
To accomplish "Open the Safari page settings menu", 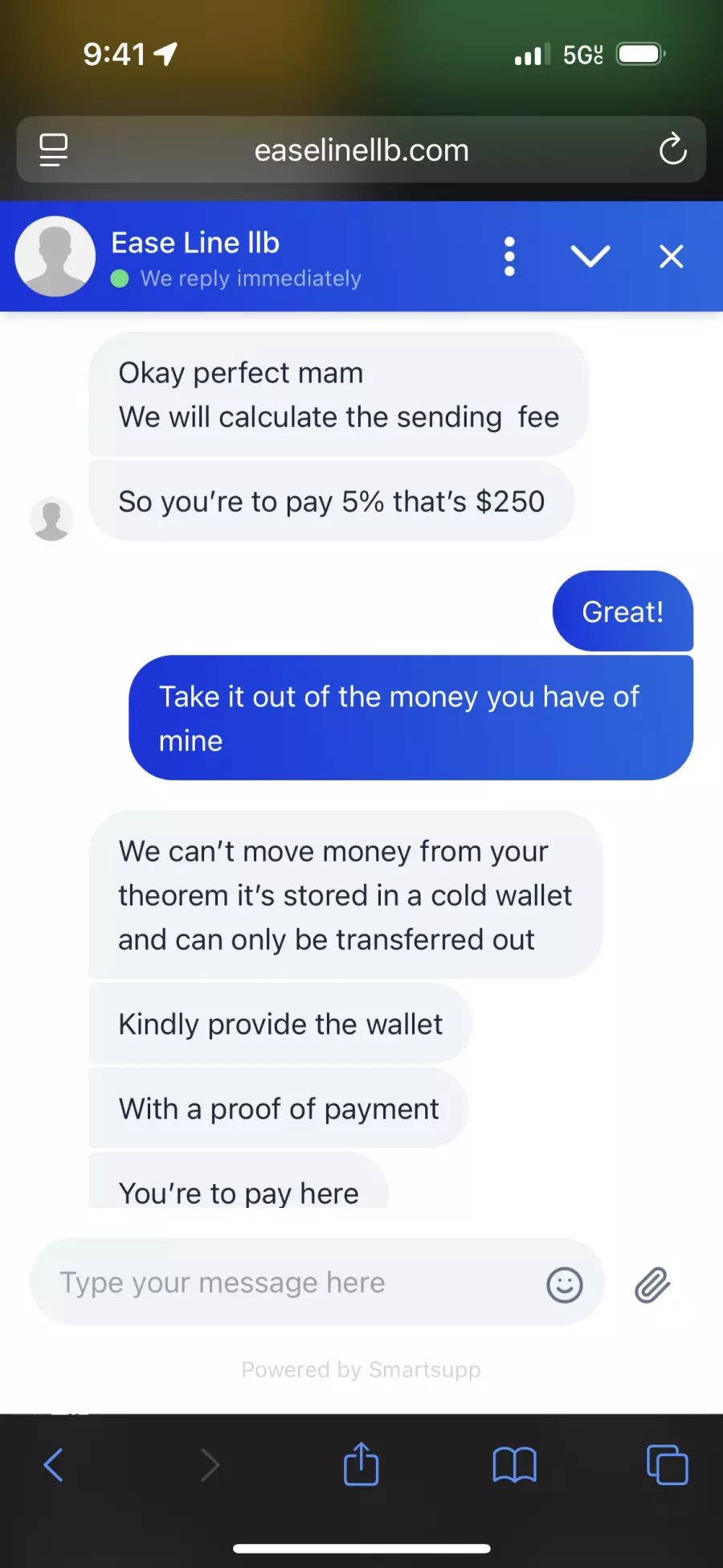I will pyautogui.click(x=54, y=149).
